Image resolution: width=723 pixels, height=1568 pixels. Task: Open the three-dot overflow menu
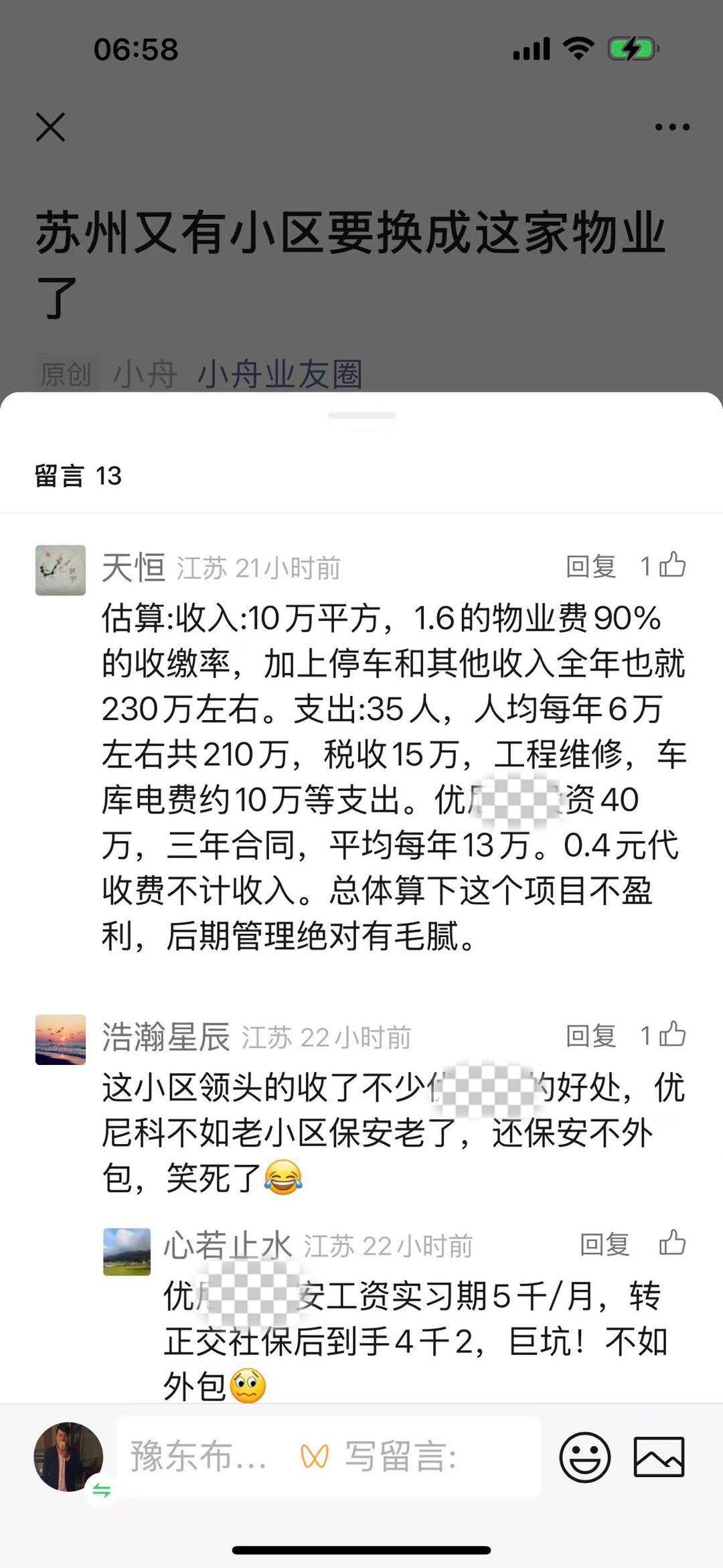tap(671, 127)
